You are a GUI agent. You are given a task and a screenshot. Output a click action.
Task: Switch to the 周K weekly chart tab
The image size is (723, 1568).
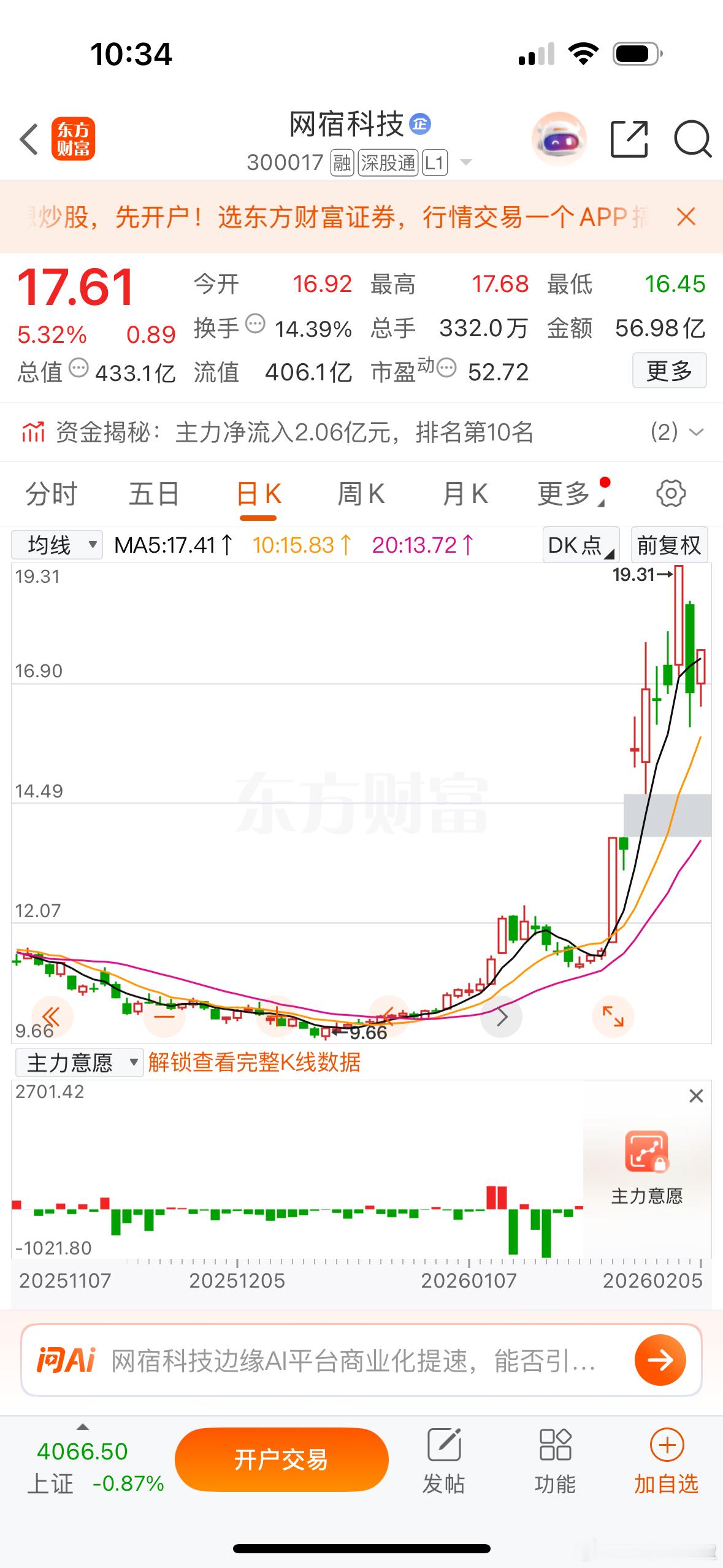point(361,493)
